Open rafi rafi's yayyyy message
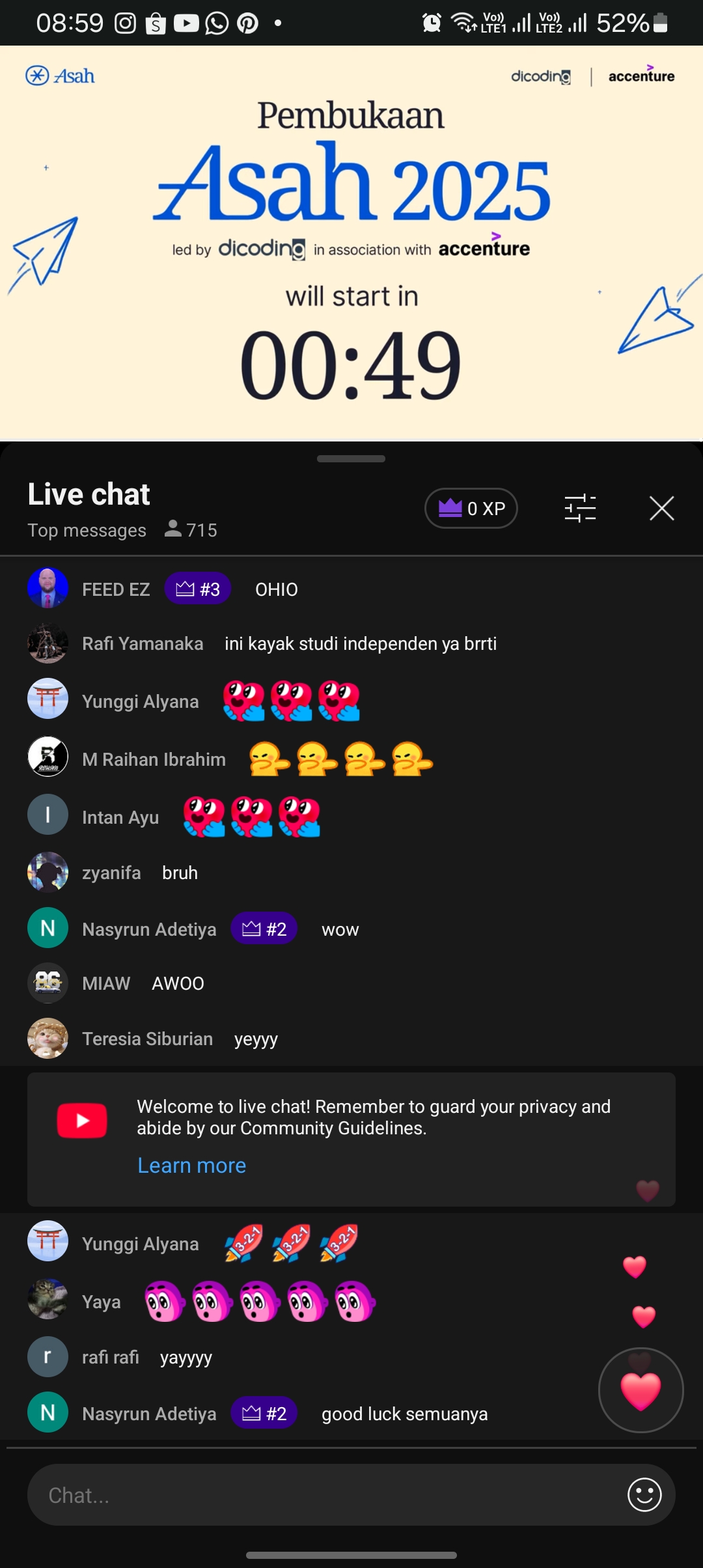Screen dimensions: 703x1568 click(186, 1358)
